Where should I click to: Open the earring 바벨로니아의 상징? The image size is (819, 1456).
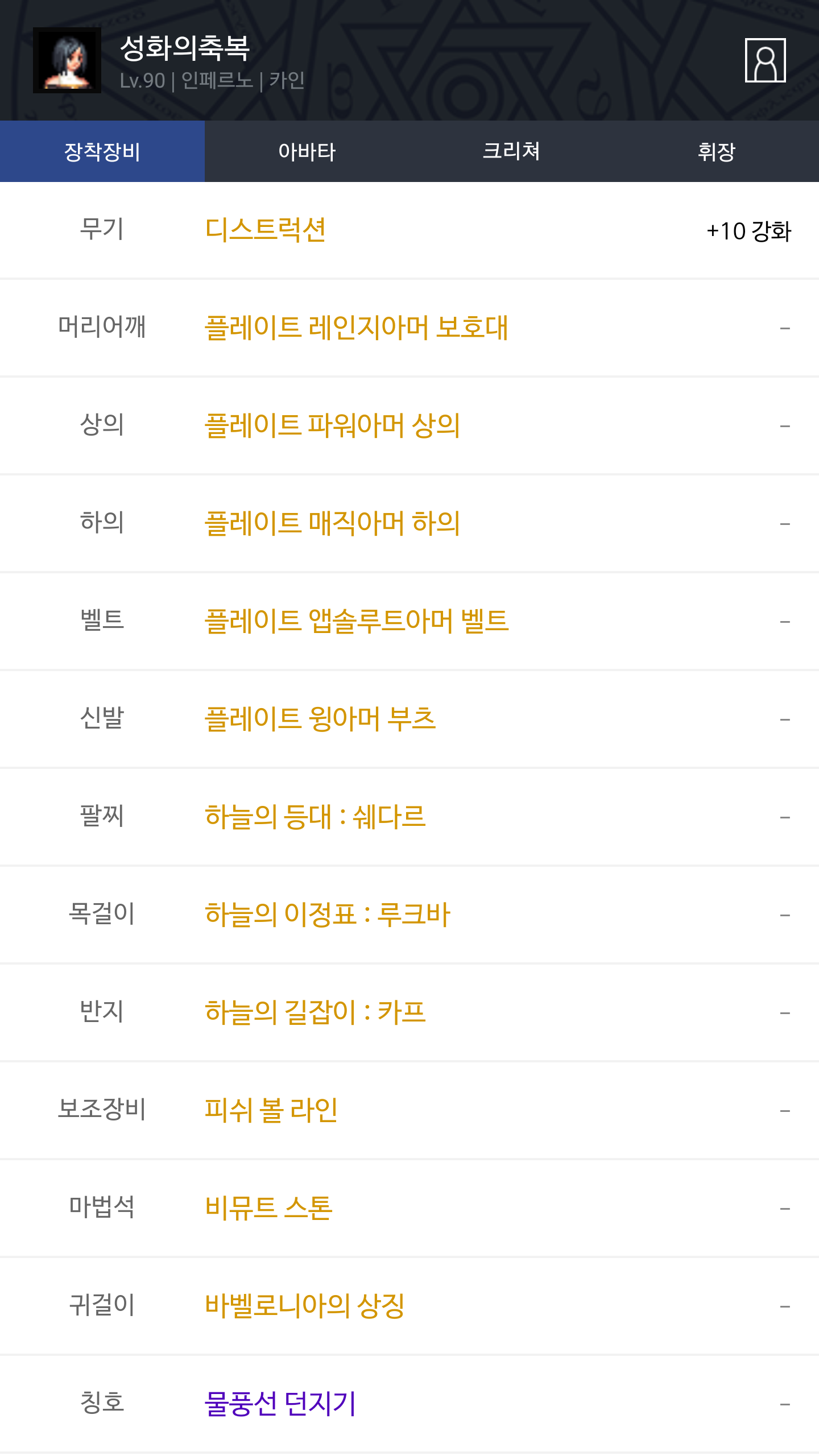305,1306
